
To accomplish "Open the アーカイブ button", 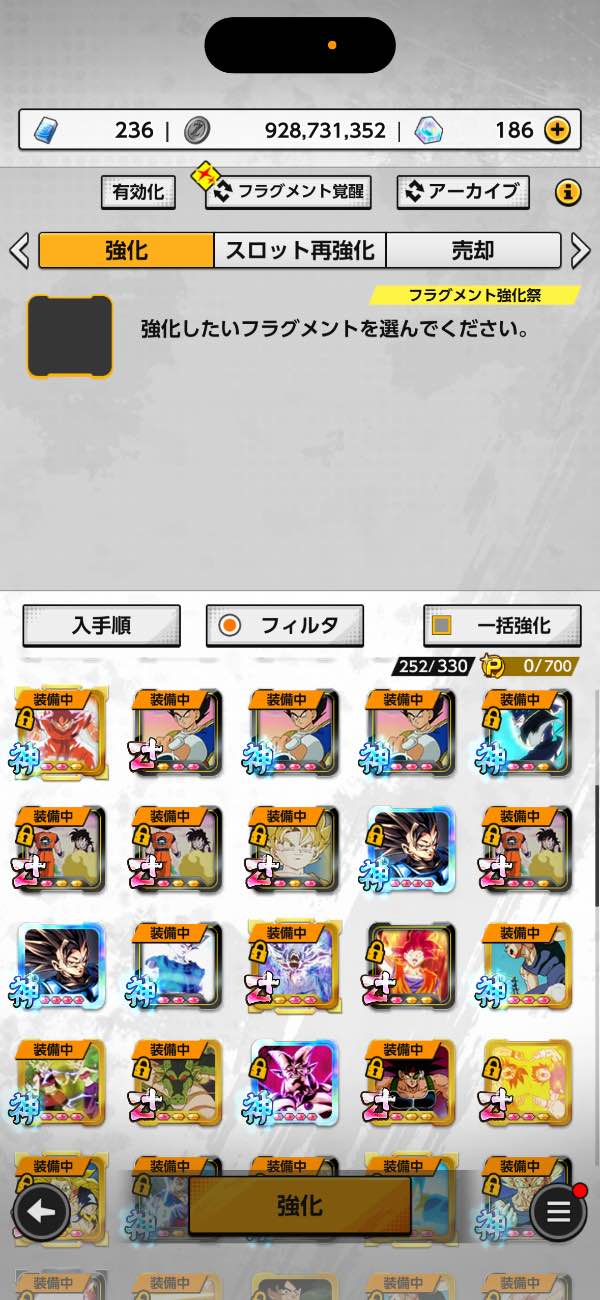I will point(462,191).
